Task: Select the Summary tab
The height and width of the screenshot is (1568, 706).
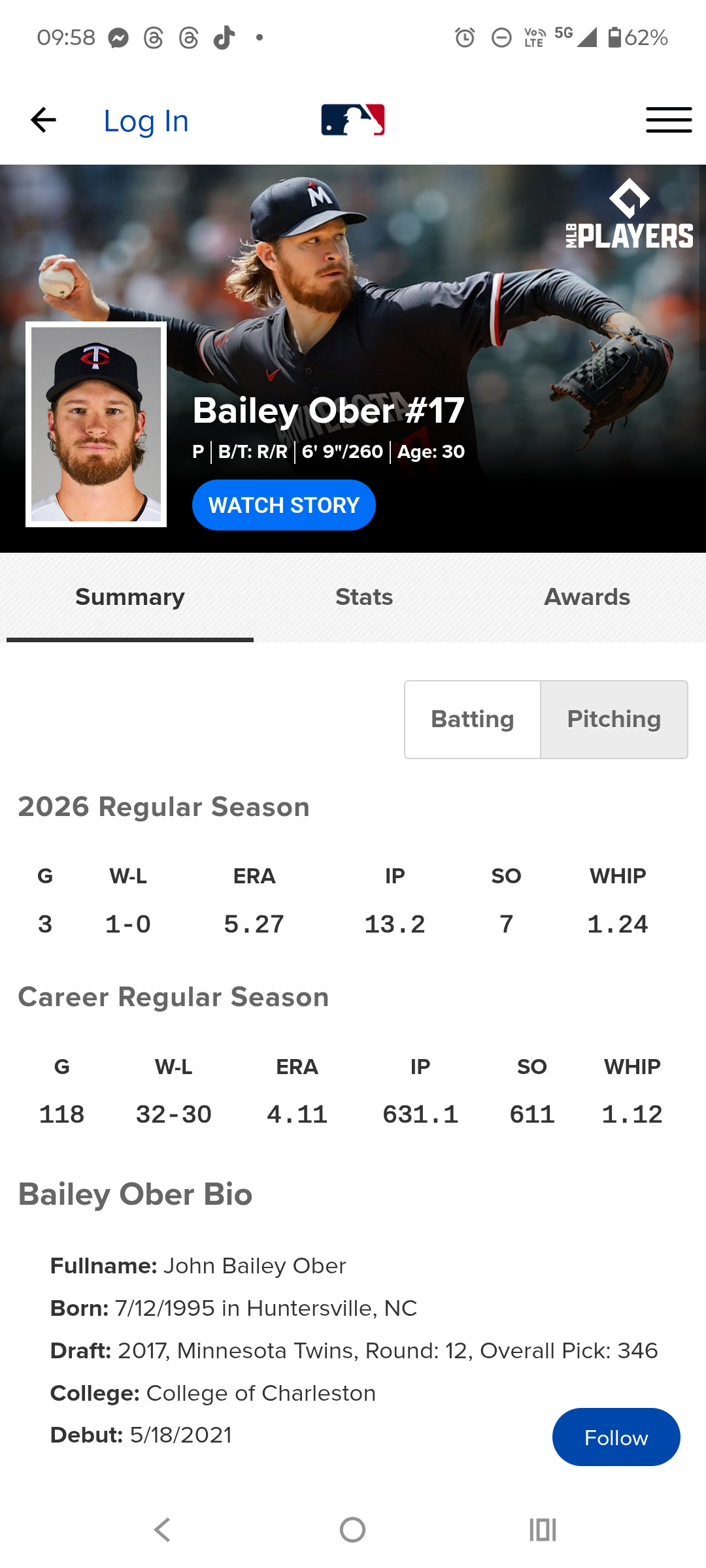Action: tap(130, 597)
